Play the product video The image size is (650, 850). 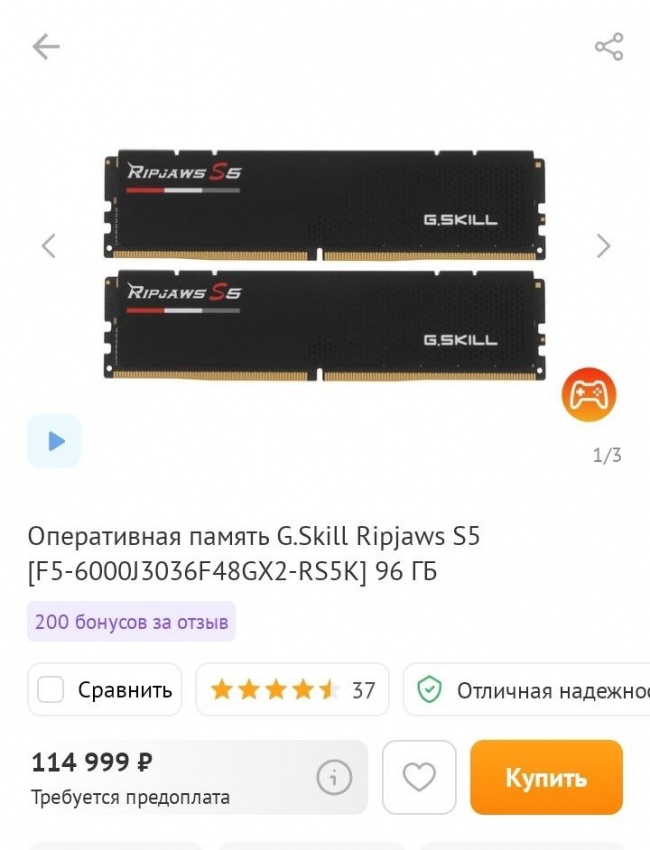(x=54, y=441)
